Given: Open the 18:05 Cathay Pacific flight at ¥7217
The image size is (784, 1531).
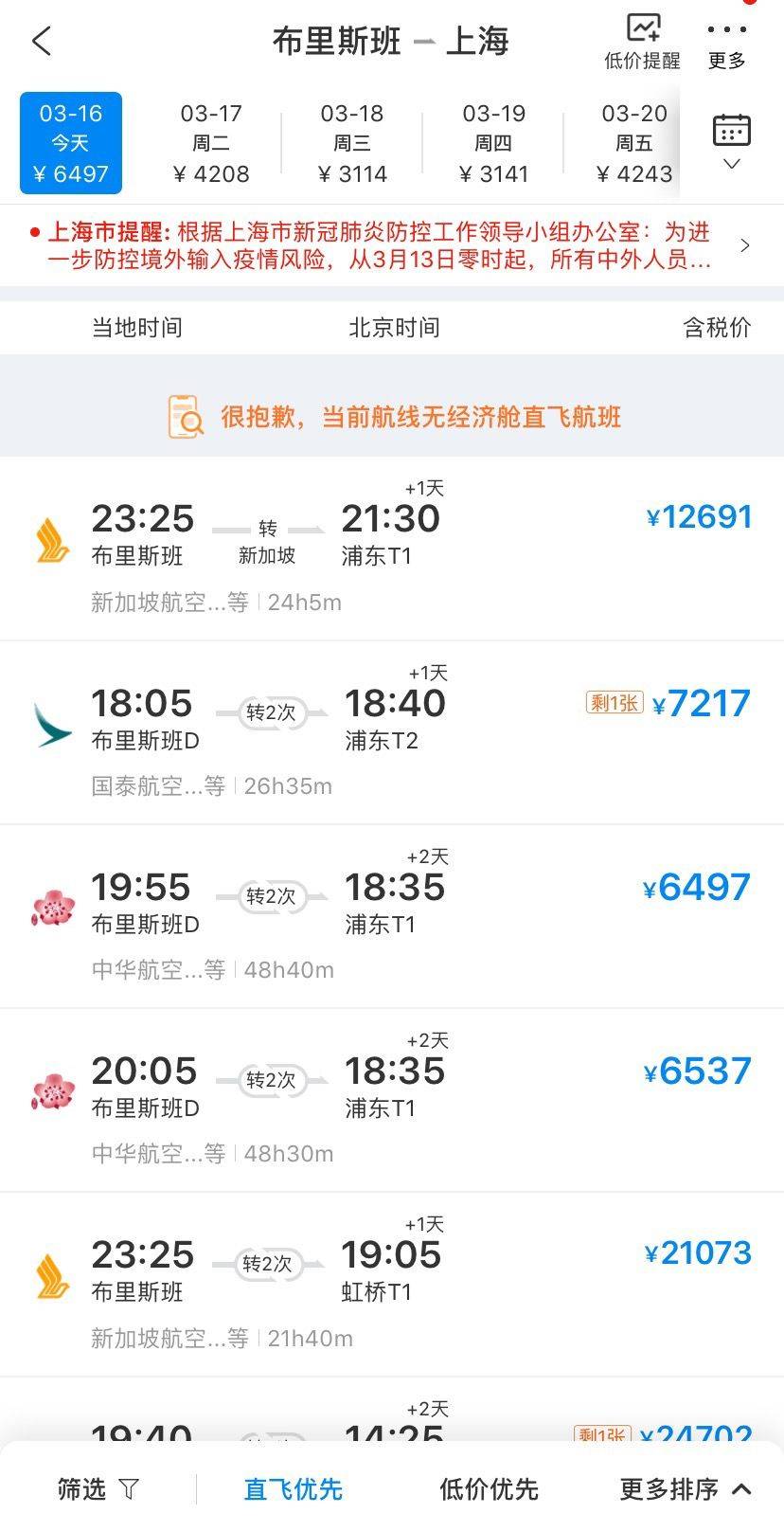Looking at the screenshot, I should coord(392,732).
